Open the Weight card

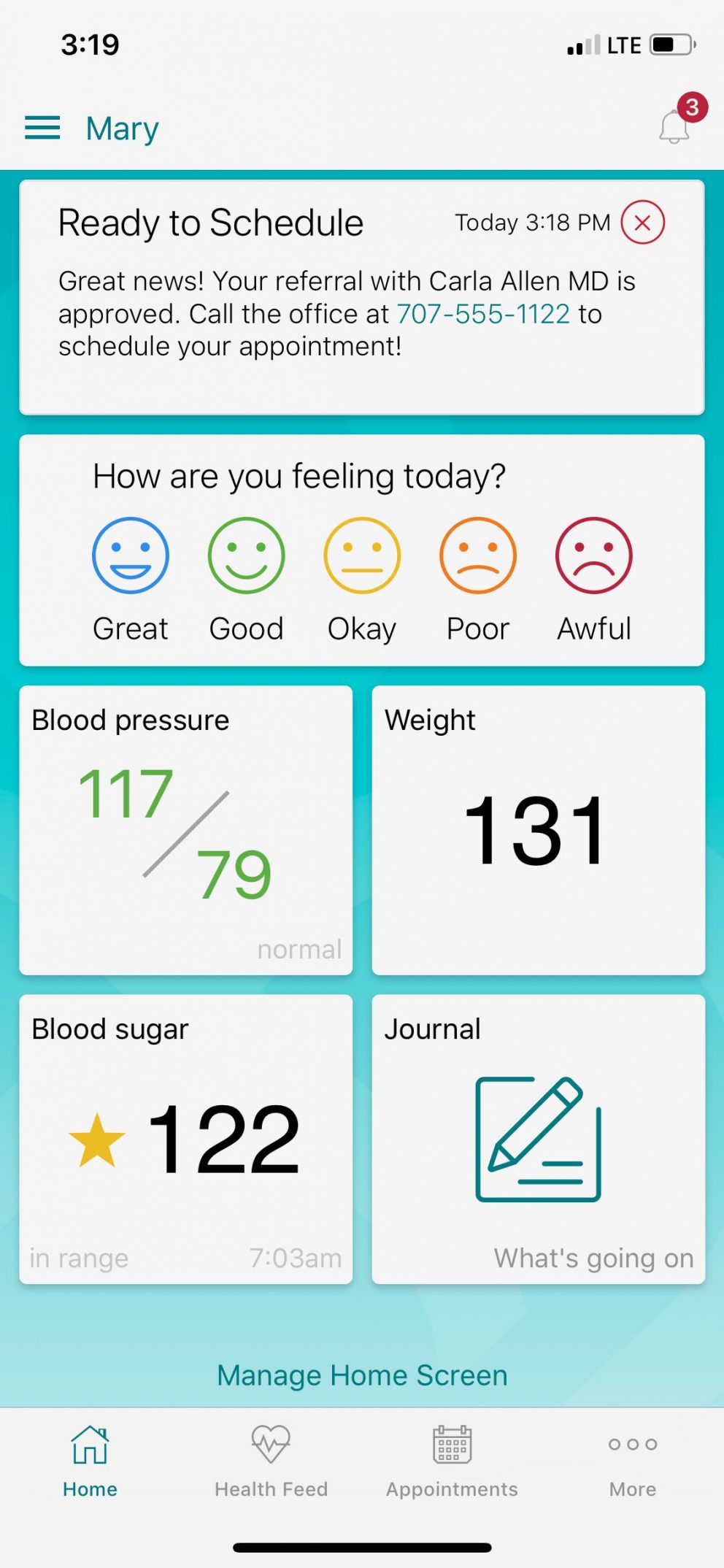[x=539, y=830]
